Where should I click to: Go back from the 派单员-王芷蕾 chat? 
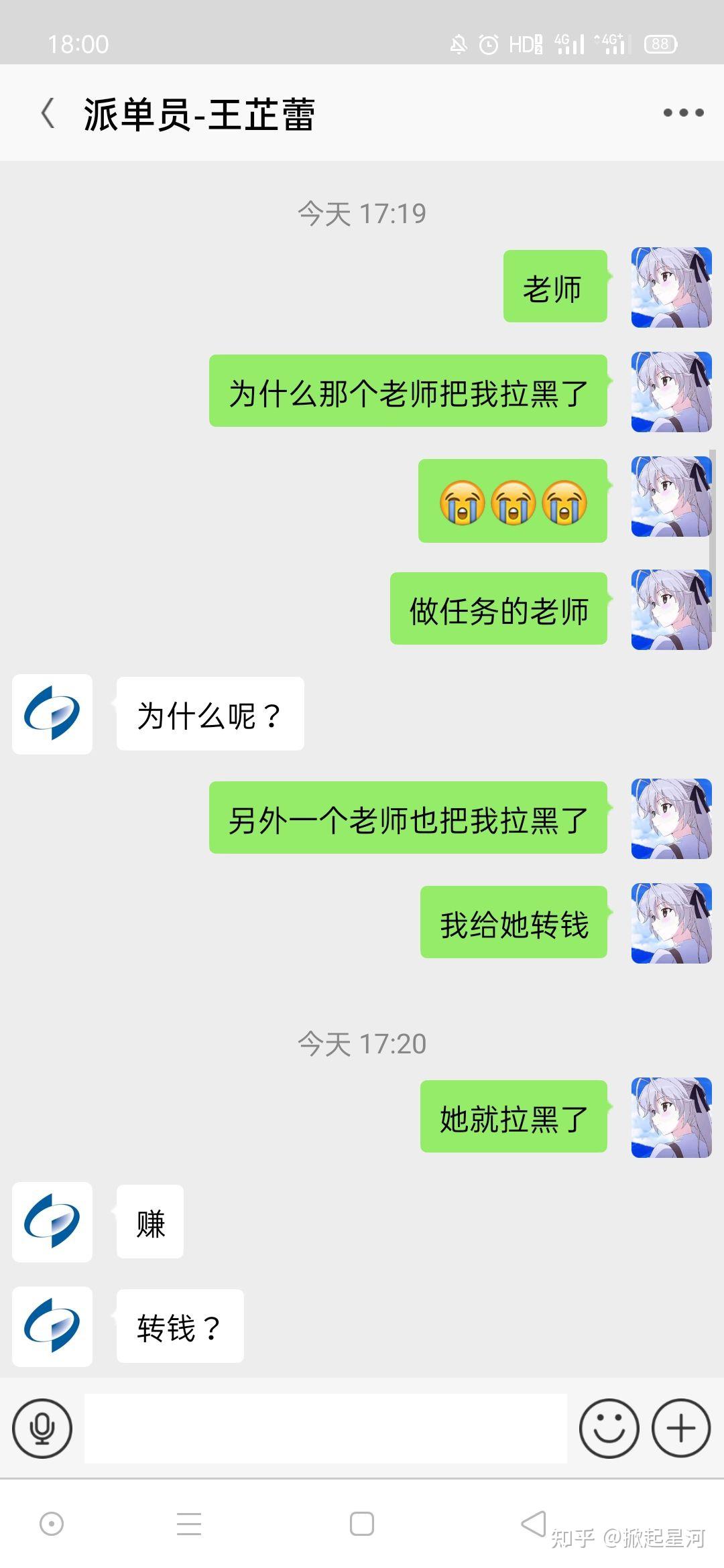48,113
